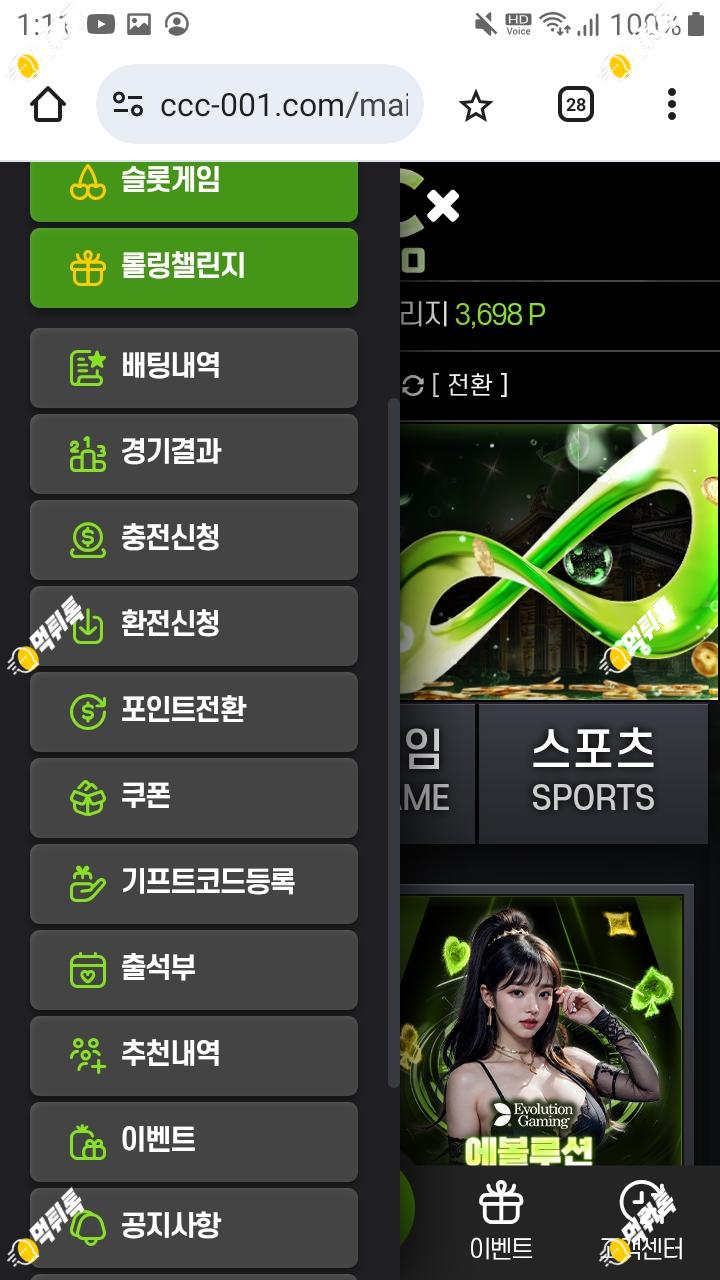This screenshot has width=720, height=1280.
Task: Bookmark this page with the star
Action: click(476, 105)
